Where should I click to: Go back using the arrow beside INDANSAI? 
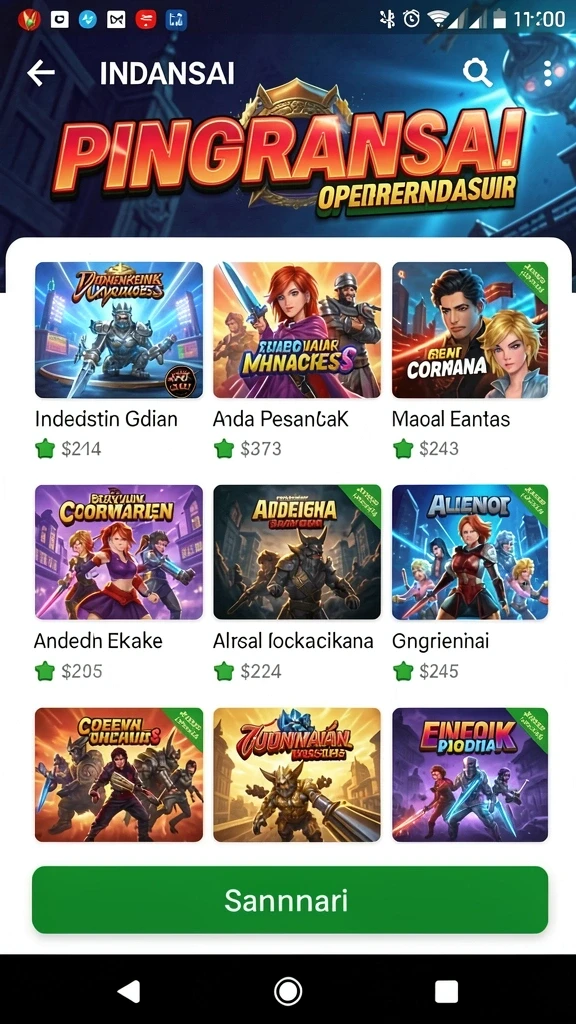pyautogui.click(x=40, y=73)
